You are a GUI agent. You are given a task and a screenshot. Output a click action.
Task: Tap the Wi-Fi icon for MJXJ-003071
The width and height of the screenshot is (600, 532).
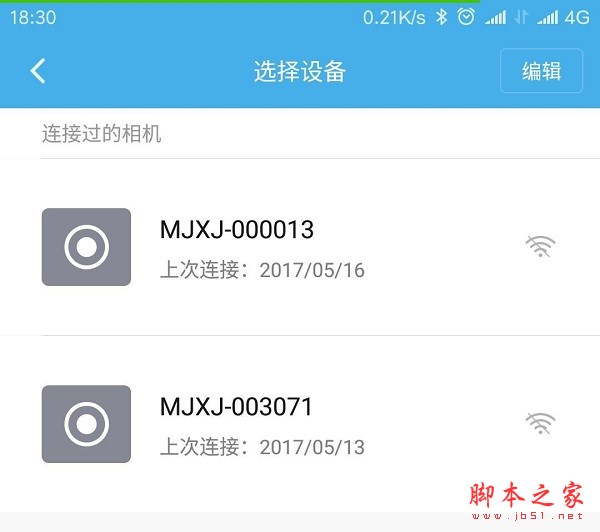pyautogui.click(x=540, y=423)
